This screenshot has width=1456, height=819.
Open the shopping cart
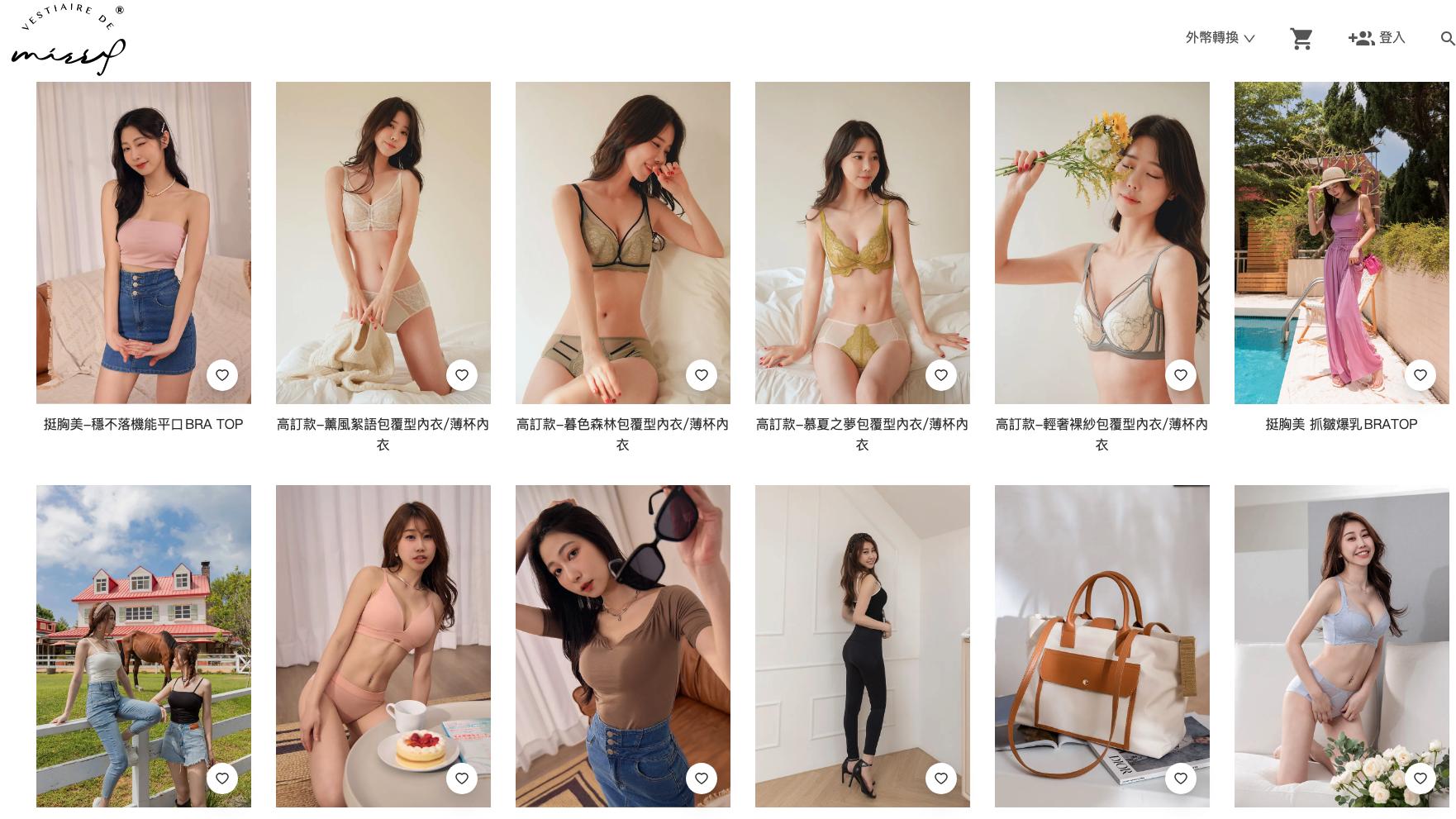coord(1301,38)
